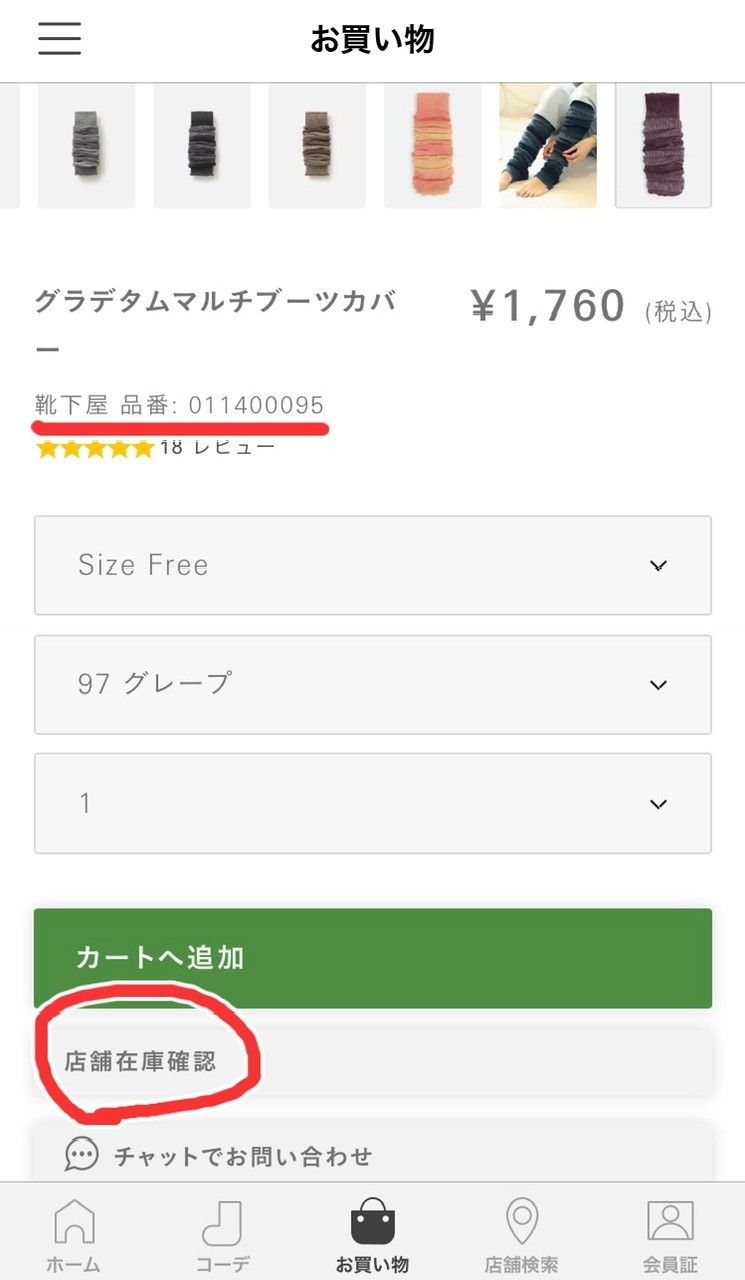Screen dimensions: 745x1280
Task: Change the quantity dropdown showing 1
Action: [x=372, y=803]
